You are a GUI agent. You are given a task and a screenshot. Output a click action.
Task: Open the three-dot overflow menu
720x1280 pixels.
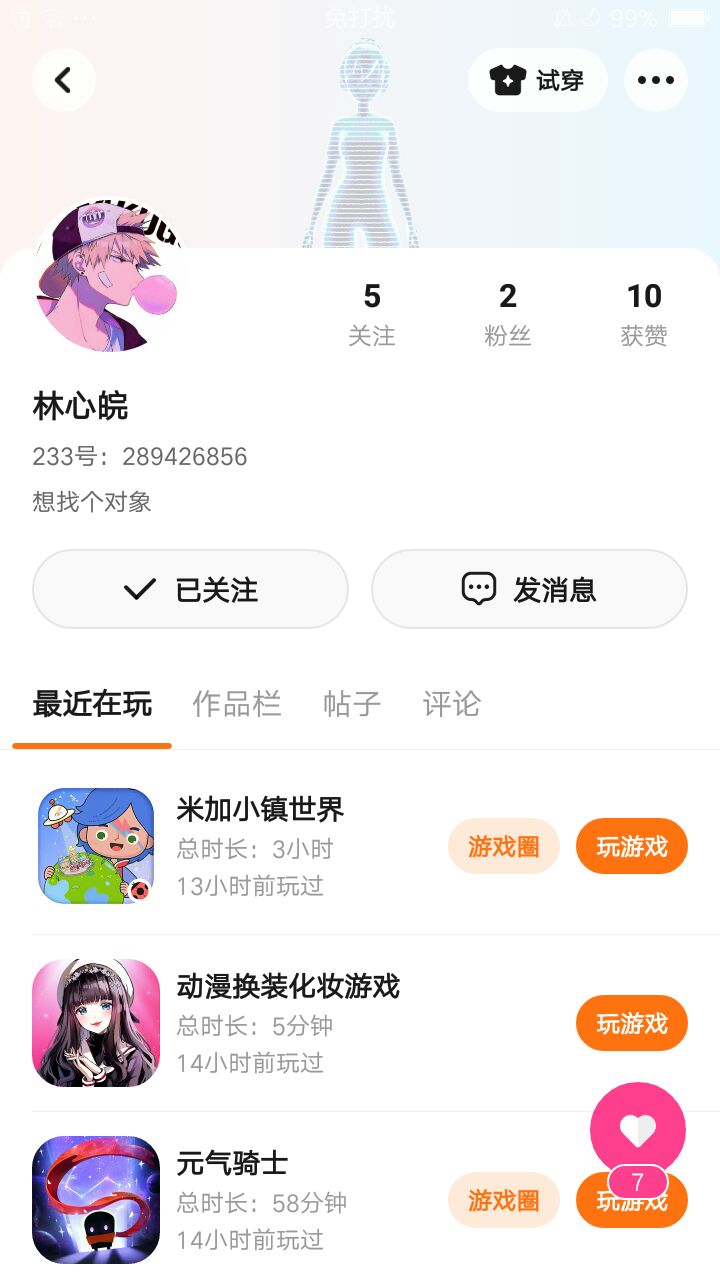[655, 80]
